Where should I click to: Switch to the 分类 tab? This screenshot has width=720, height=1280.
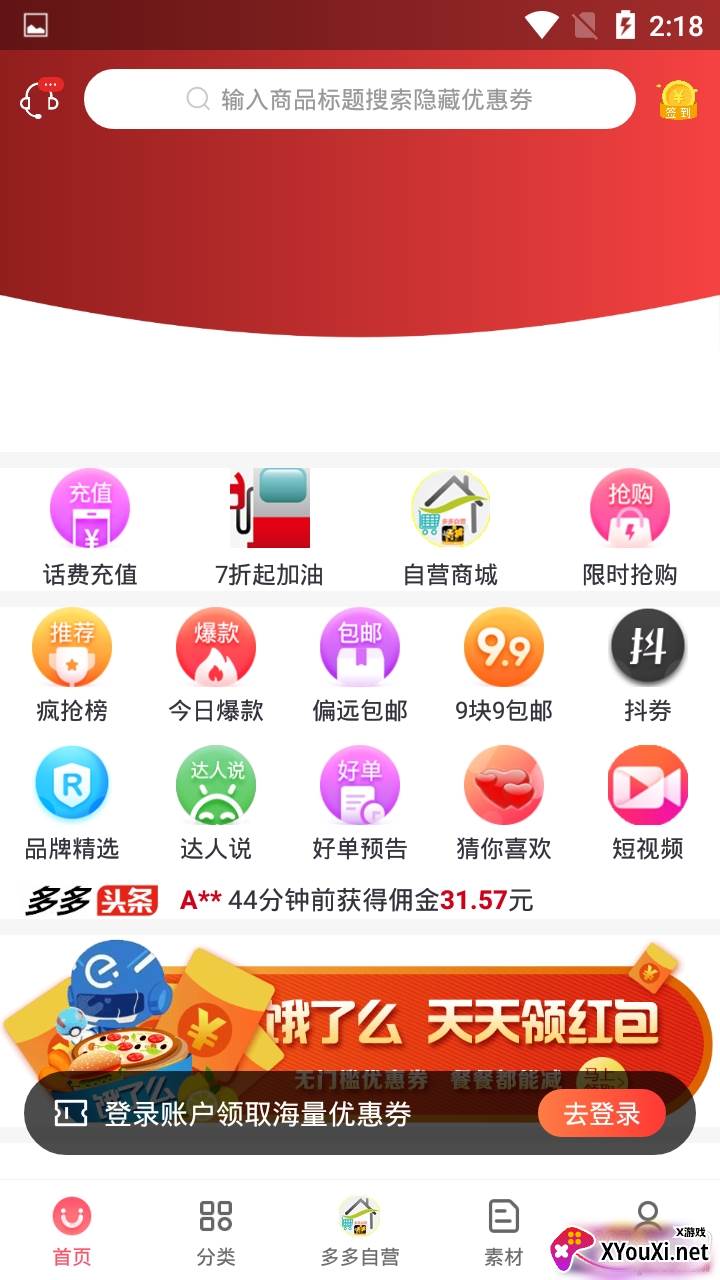point(216,1231)
